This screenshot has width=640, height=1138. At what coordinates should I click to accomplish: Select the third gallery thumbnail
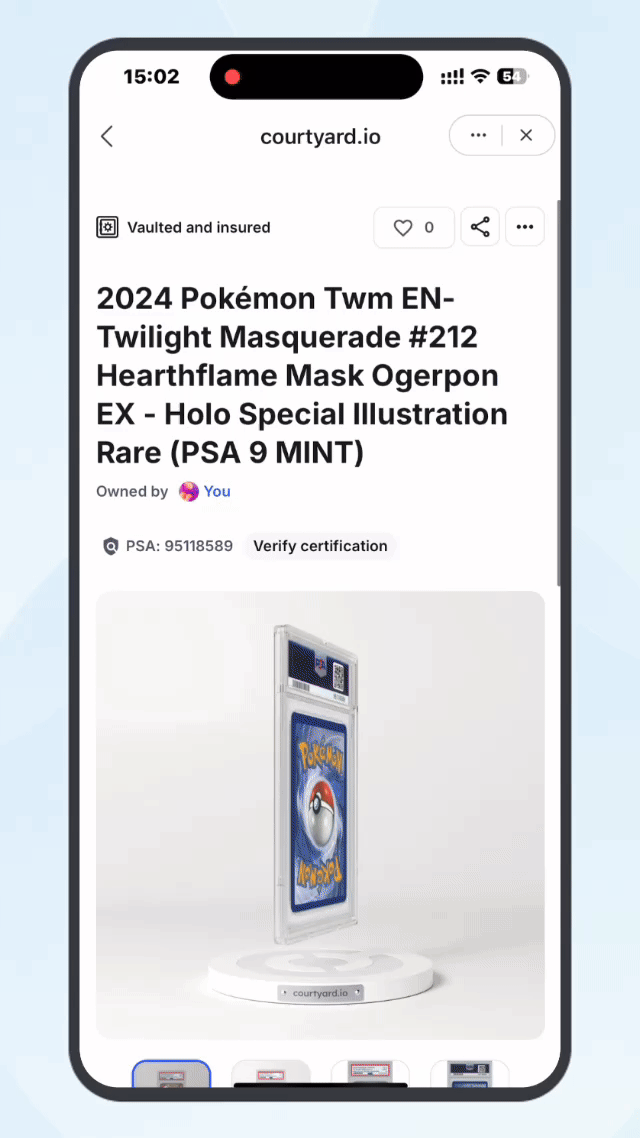point(370,1073)
